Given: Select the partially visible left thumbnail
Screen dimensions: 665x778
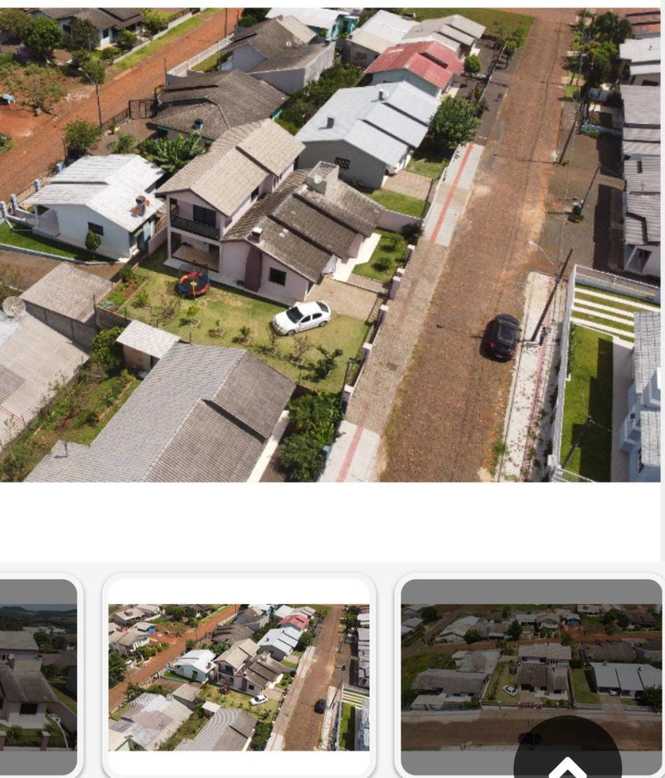Looking at the screenshot, I should [x=38, y=677].
